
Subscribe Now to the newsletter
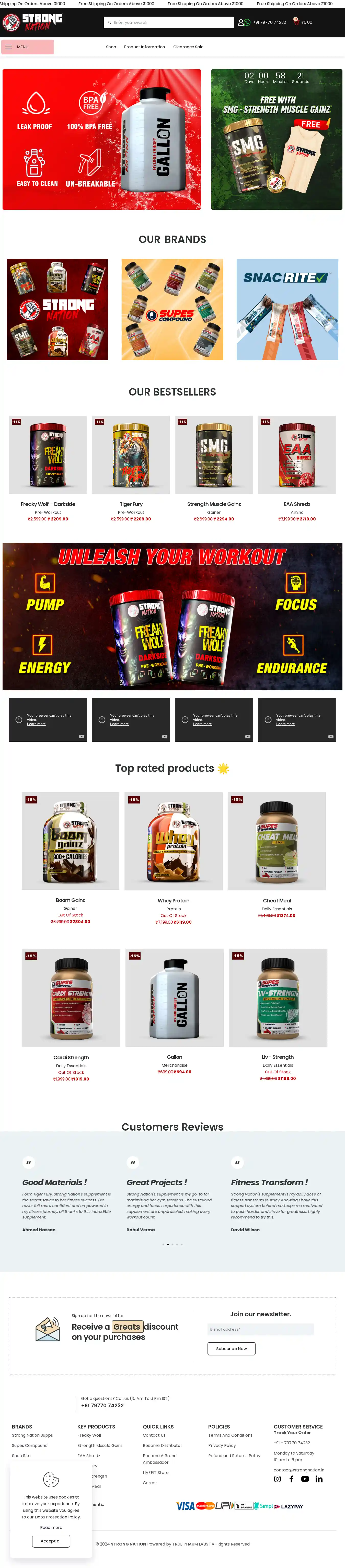[231, 1348]
